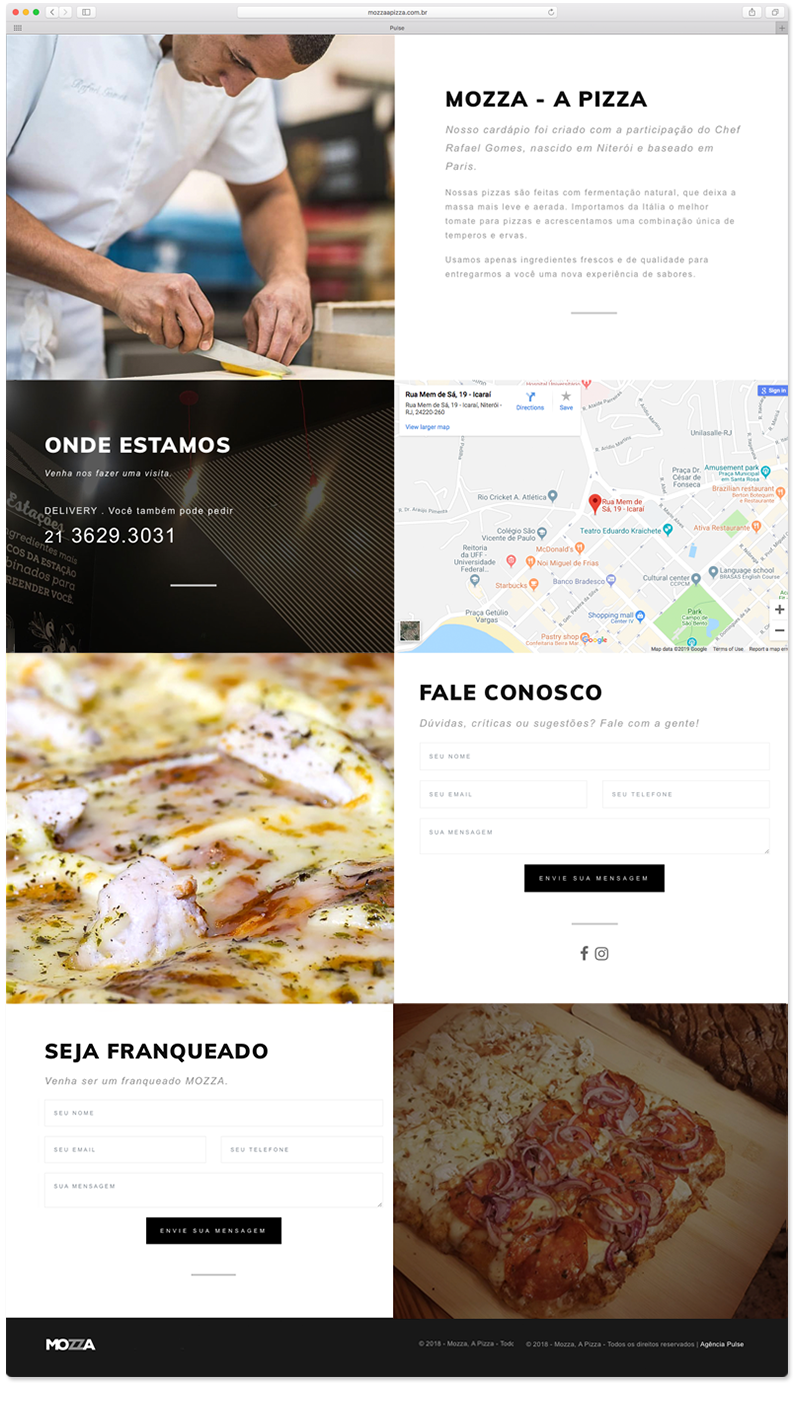Select Sua Mensagem box under Fale Conosco
Viewport: 794px width, 1405px height.
point(594,836)
